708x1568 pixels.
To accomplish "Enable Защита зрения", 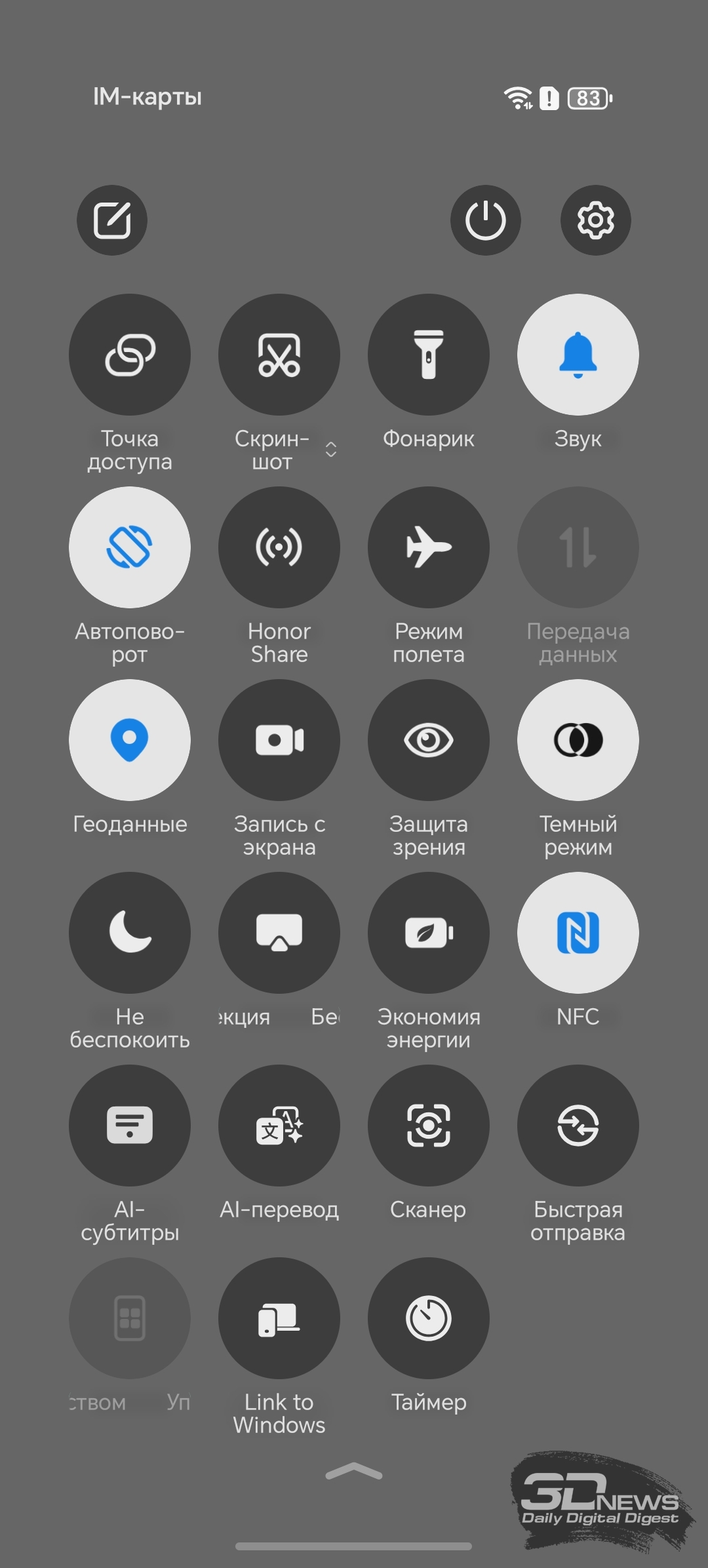I will pos(429,740).
